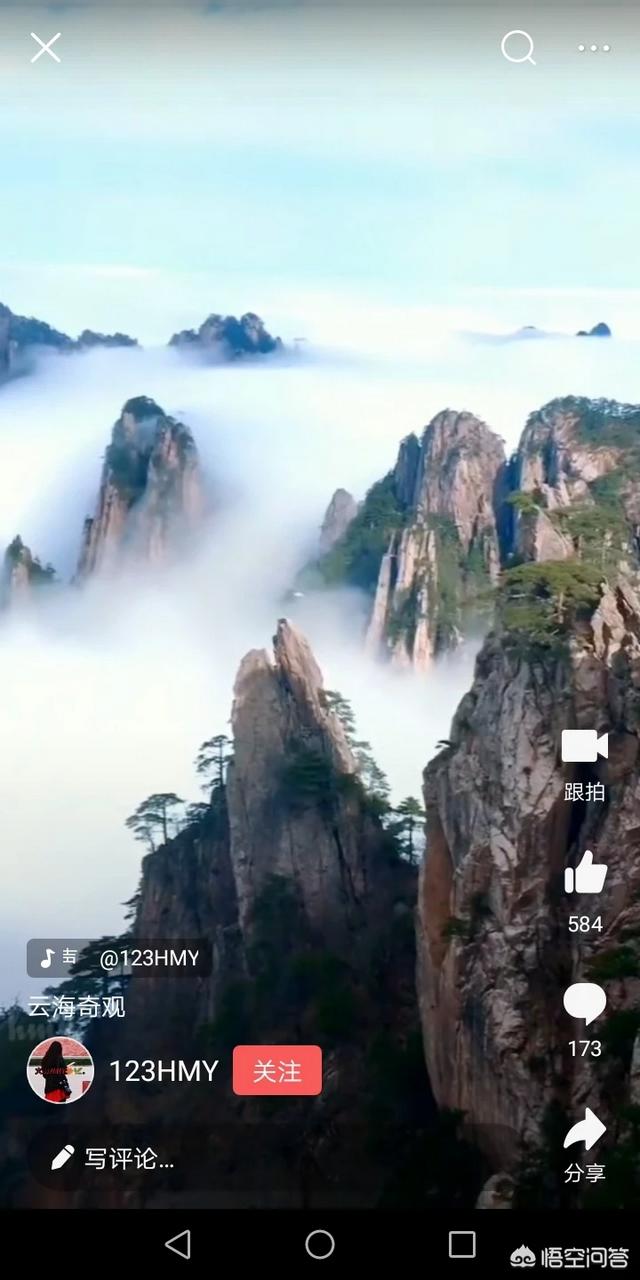The width and height of the screenshot is (640, 1280).
Task: Open the three-dot overflow menu
Action: coord(593,48)
